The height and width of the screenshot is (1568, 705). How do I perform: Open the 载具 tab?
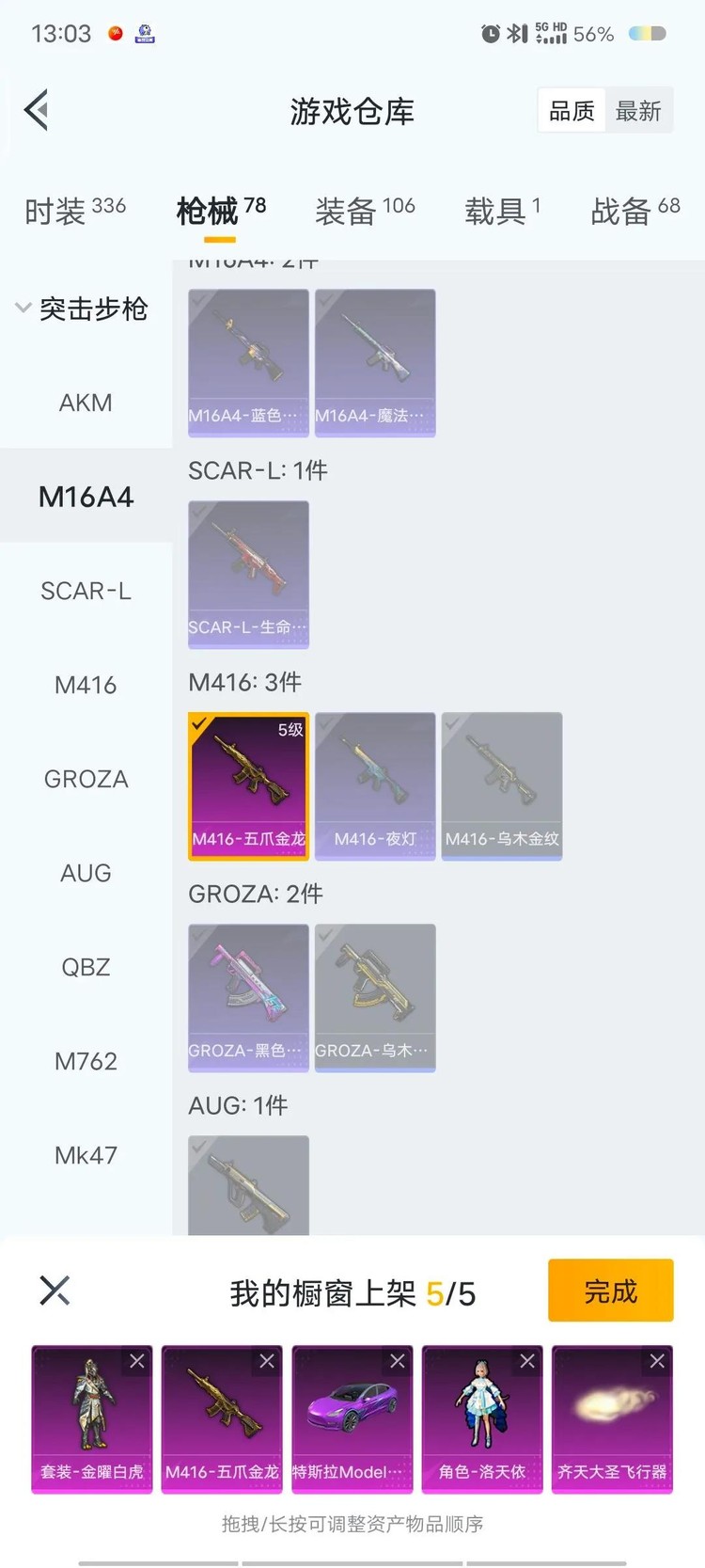point(502,211)
